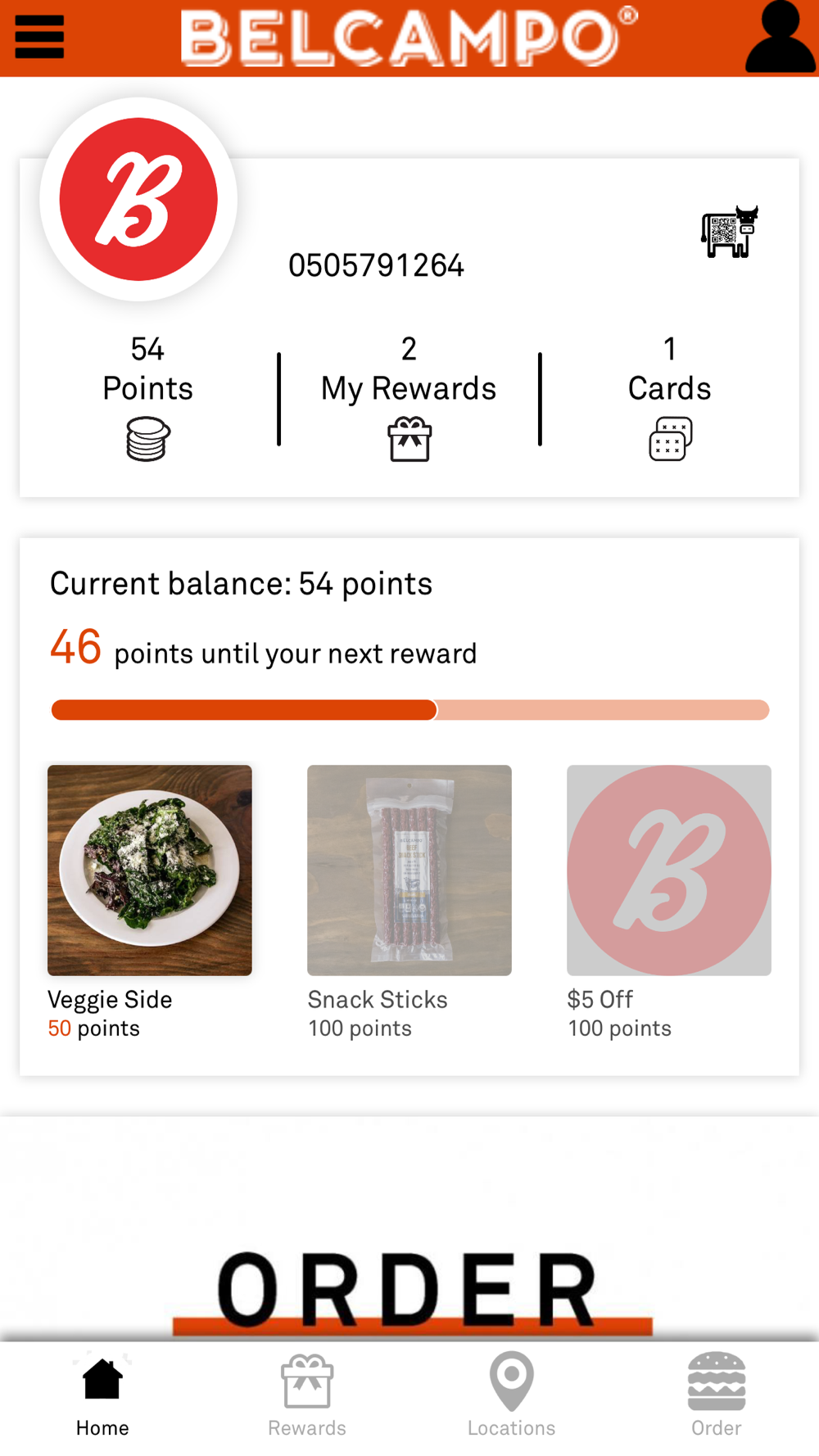Select the $5 Off reward
This screenshot has height=1456, width=819.
(669, 902)
